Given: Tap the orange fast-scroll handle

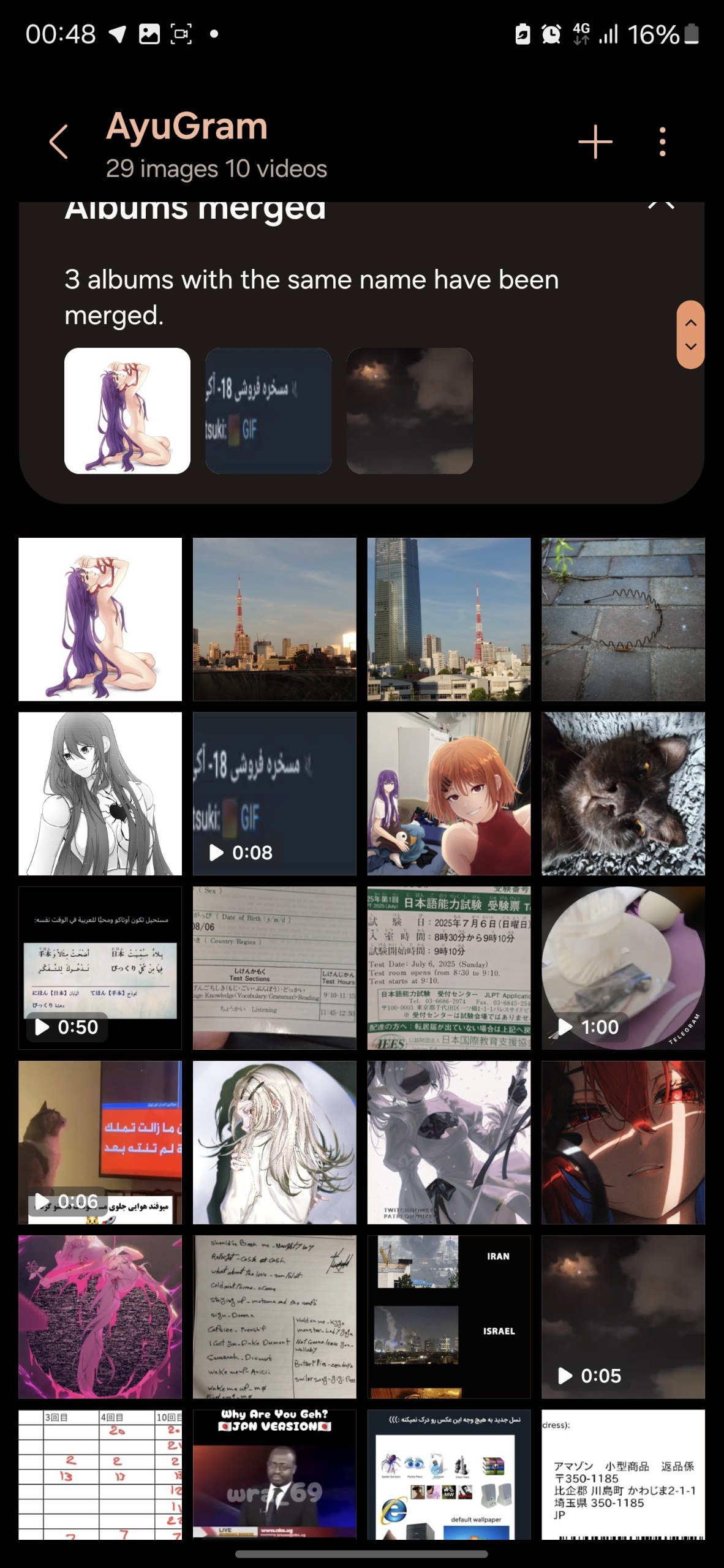Looking at the screenshot, I should (x=690, y=334).
